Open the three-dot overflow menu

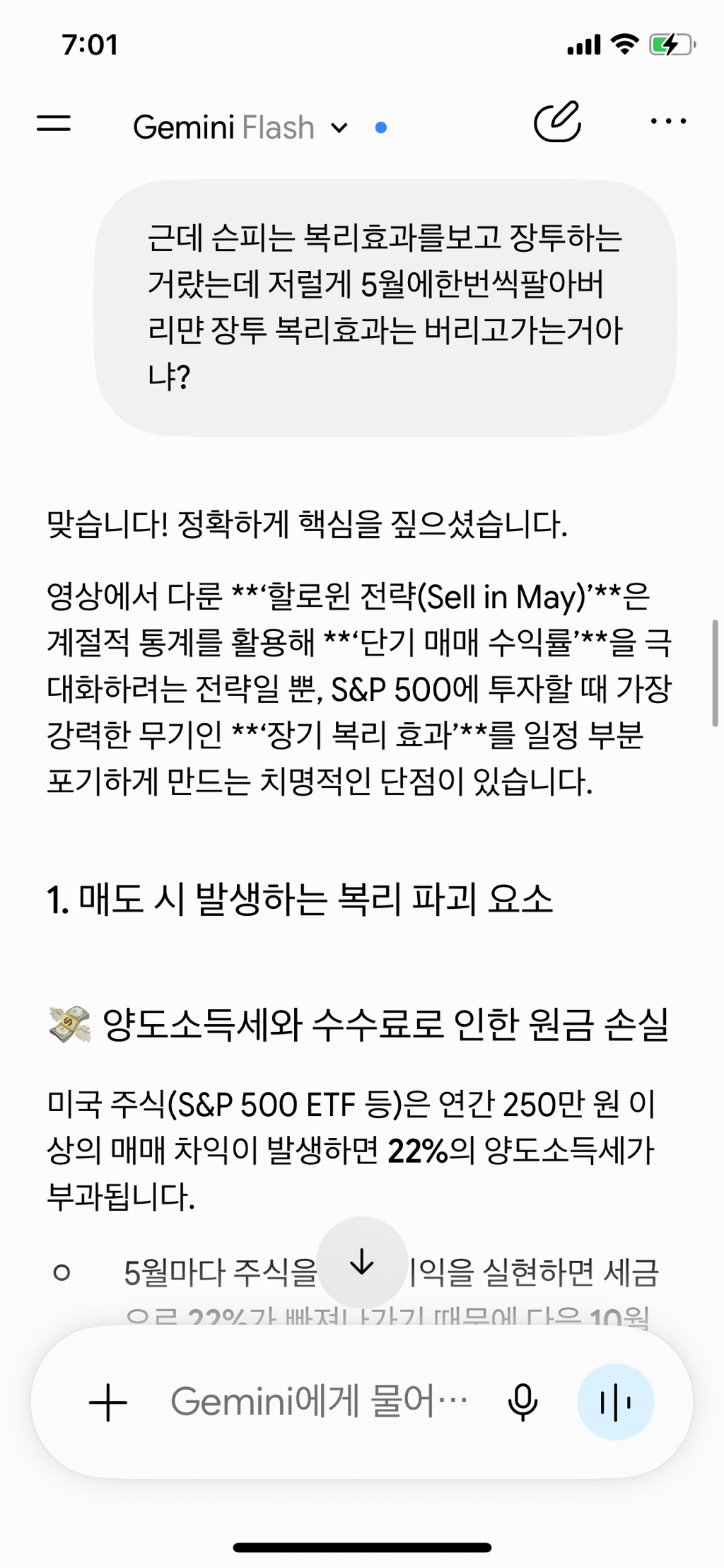coord(668,122)
